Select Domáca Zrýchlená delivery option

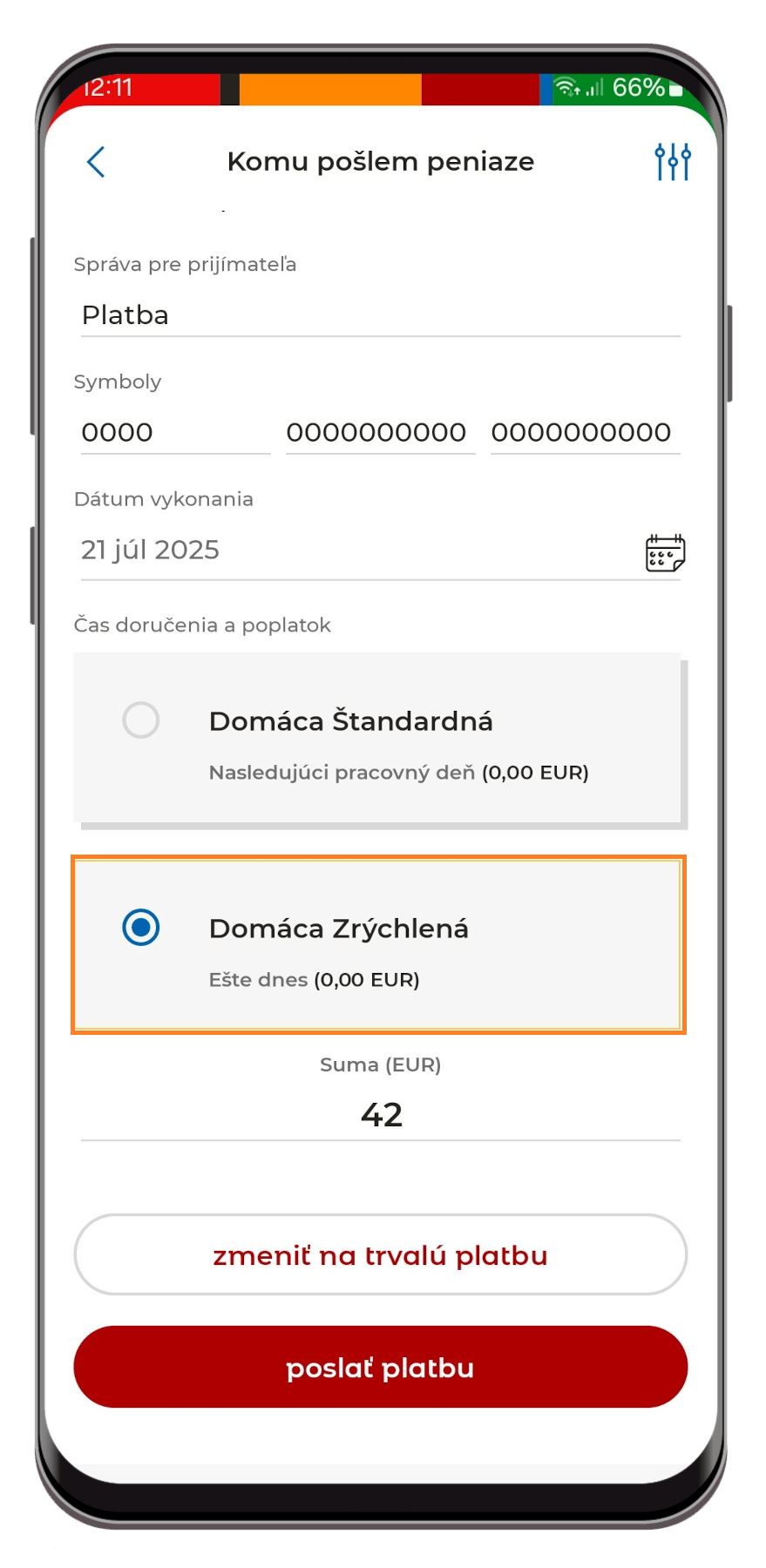coord(141,928)
